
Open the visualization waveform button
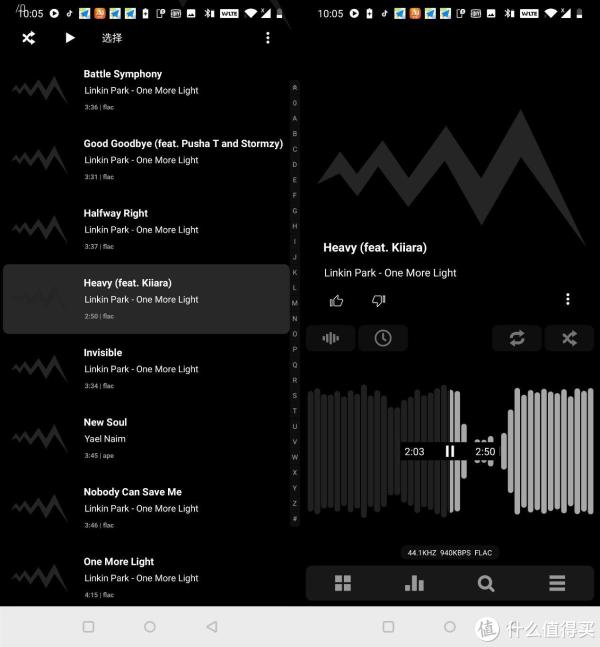click(331, 338)
